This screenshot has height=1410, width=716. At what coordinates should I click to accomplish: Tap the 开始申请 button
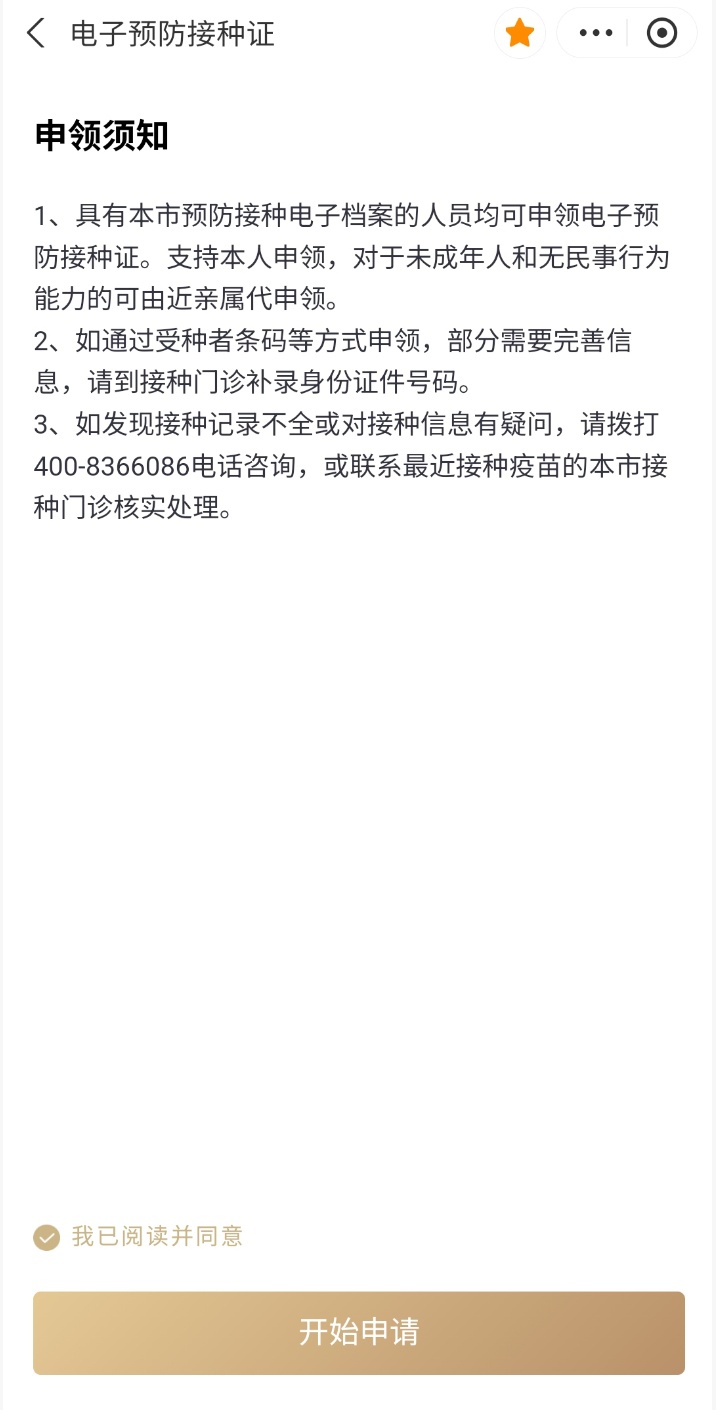(x=358, y=1333)
